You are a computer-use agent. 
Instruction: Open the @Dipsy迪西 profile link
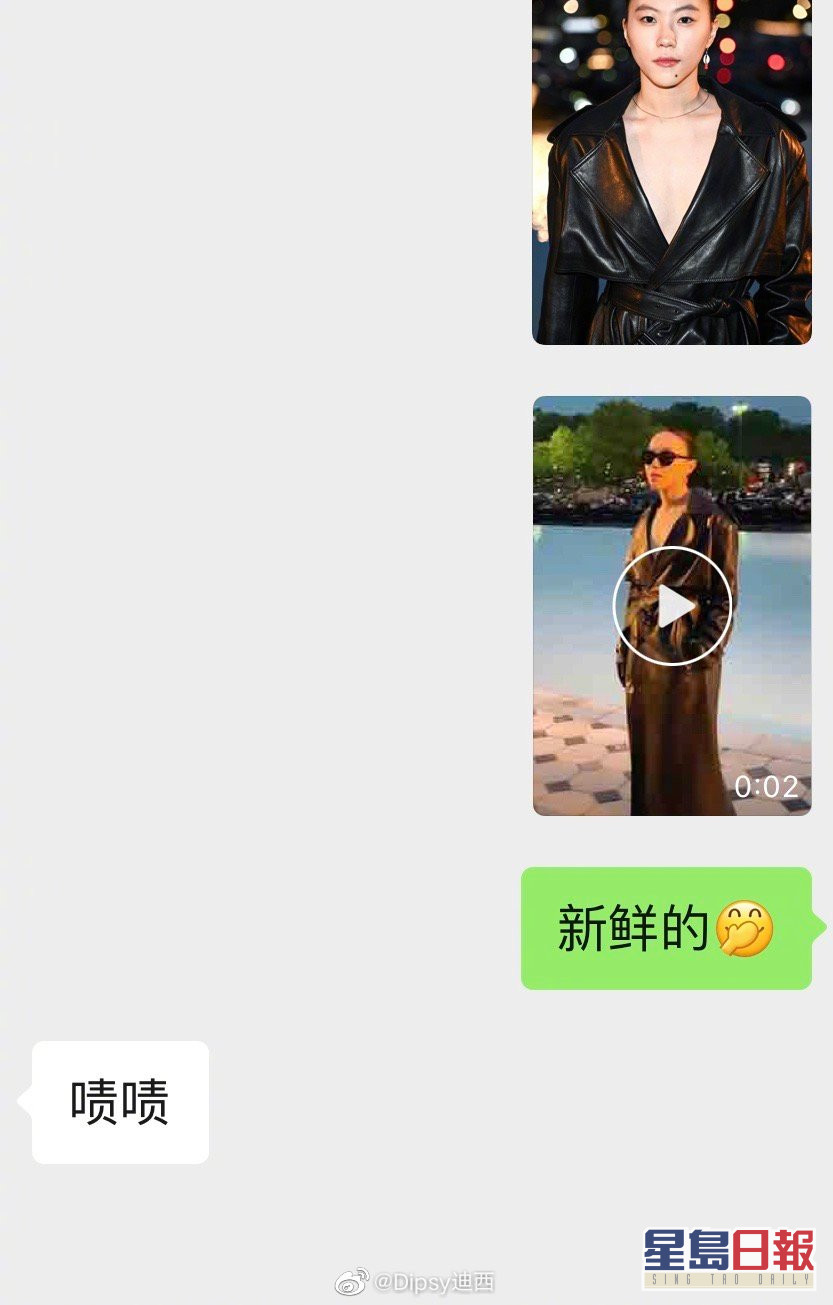[435, 1283]
